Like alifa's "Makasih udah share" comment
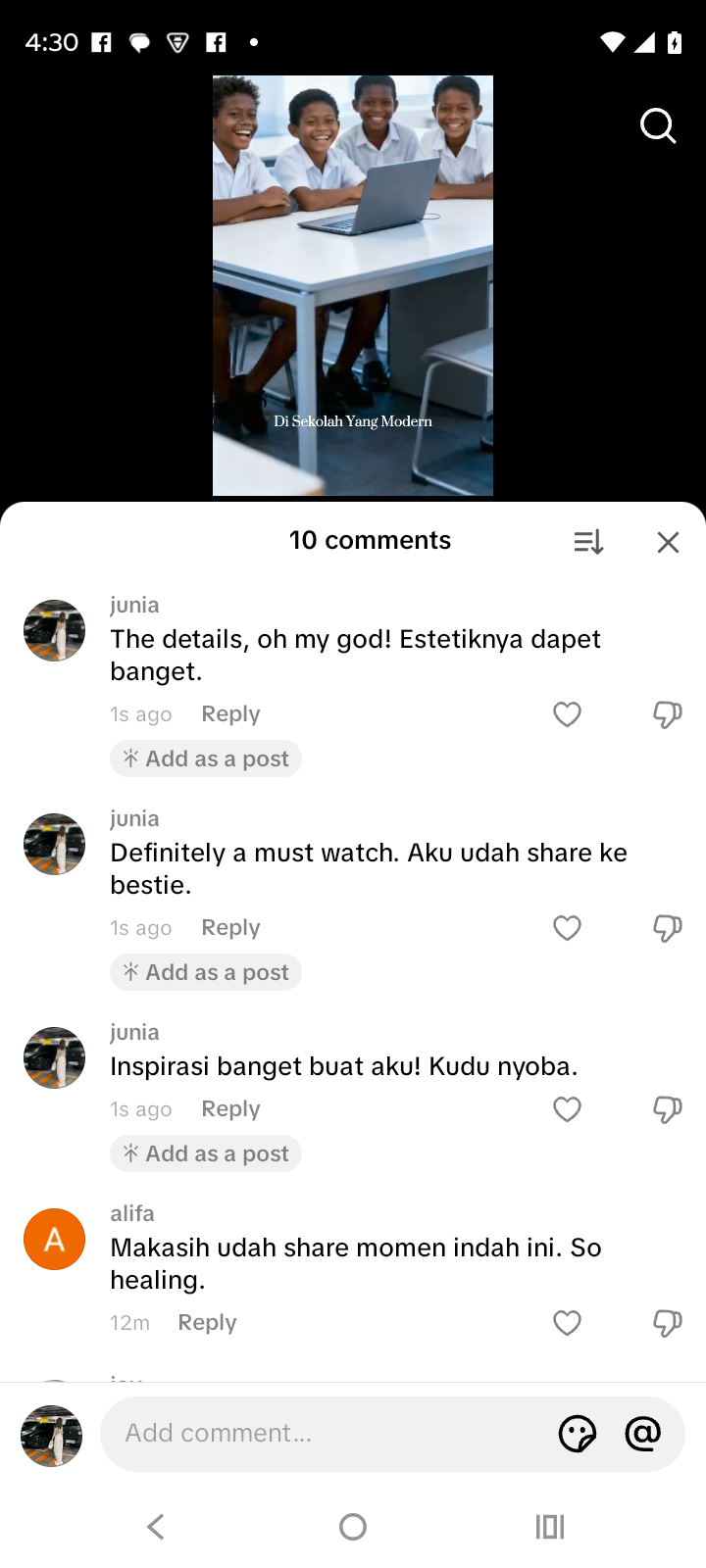 click(x=567, y=1323)
